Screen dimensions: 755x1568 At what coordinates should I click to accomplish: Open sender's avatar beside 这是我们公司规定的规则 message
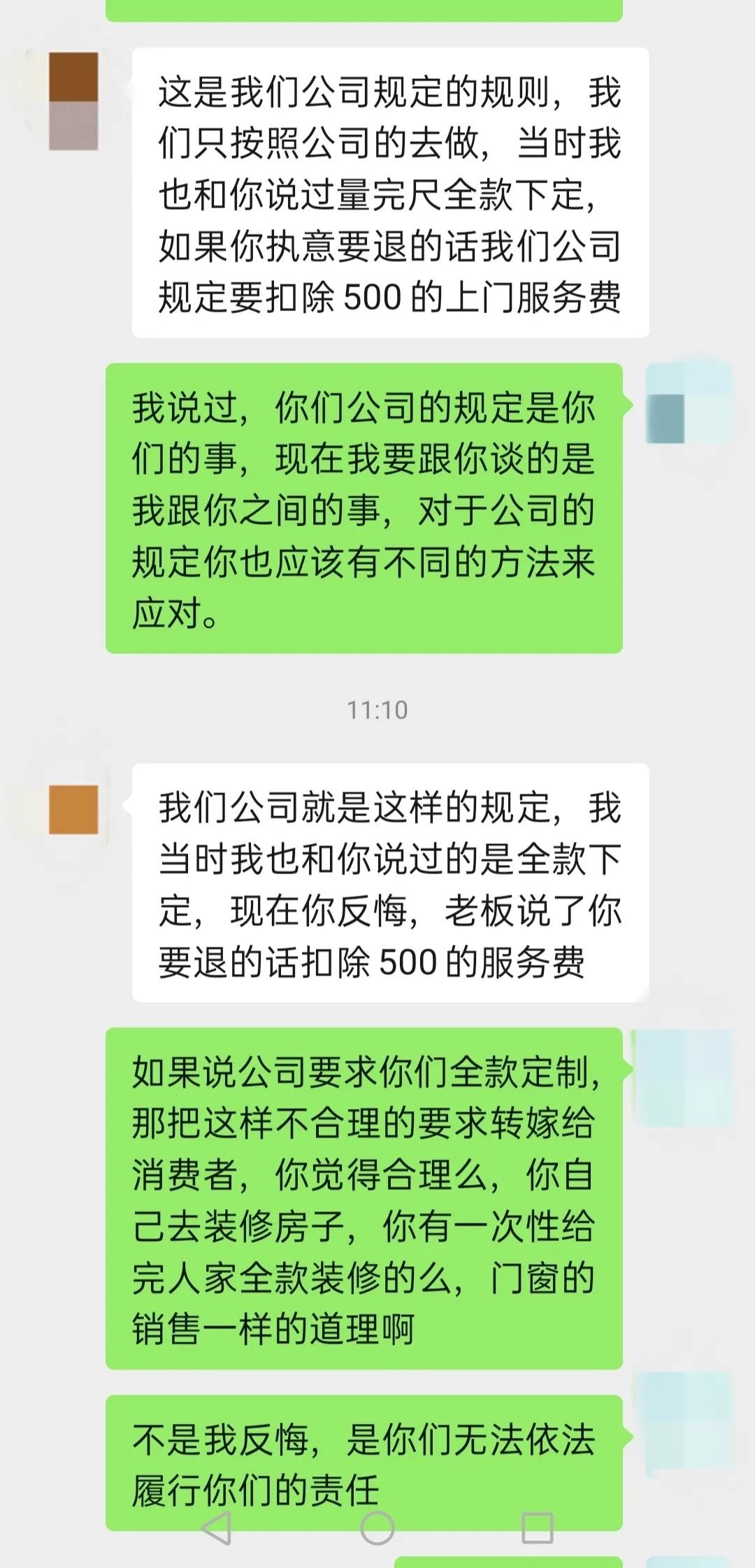click(73, 101)
